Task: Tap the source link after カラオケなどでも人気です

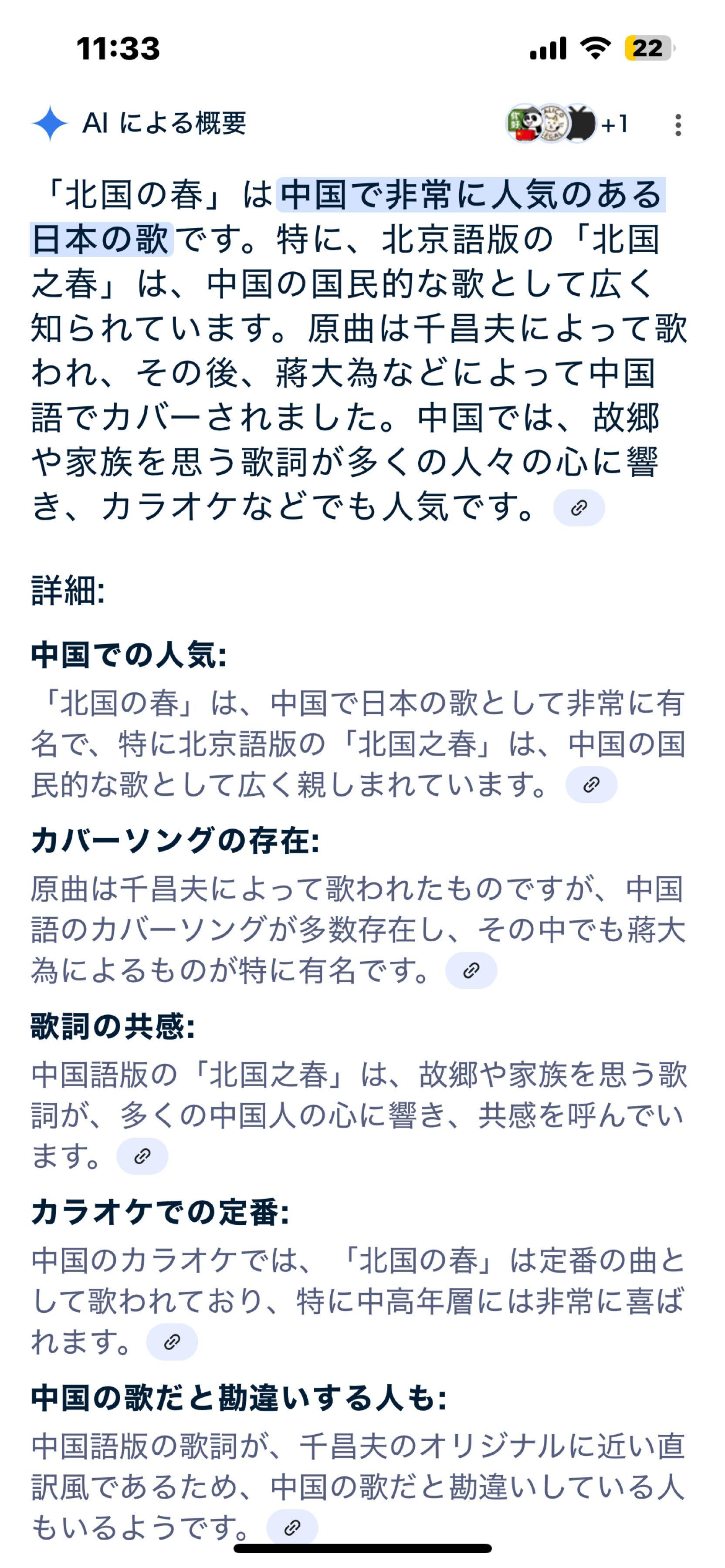Action: pyautogui.click(x=578, y=508)
